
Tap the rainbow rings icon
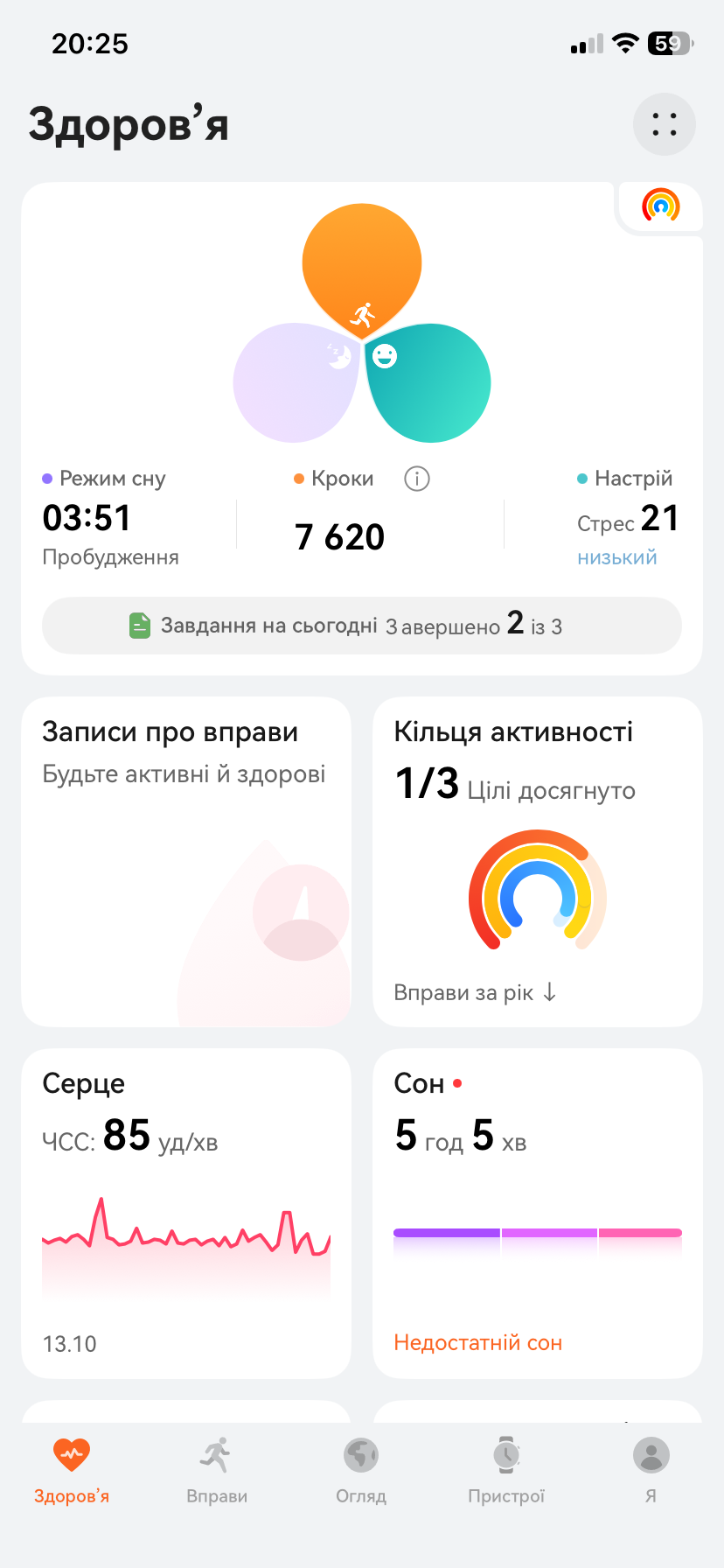tap(660, 206)
